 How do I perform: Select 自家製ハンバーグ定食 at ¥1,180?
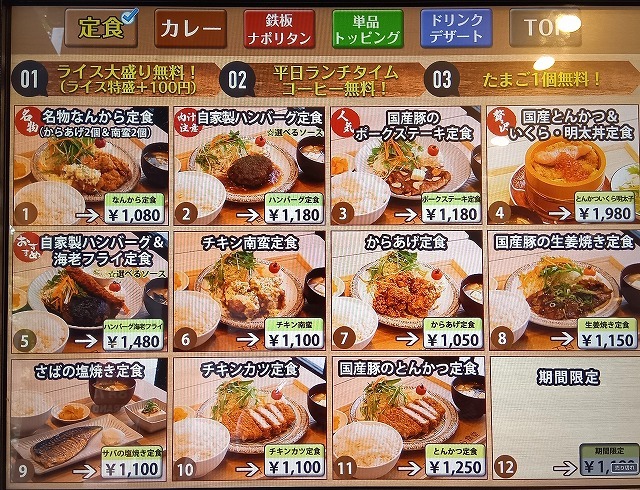248,165
